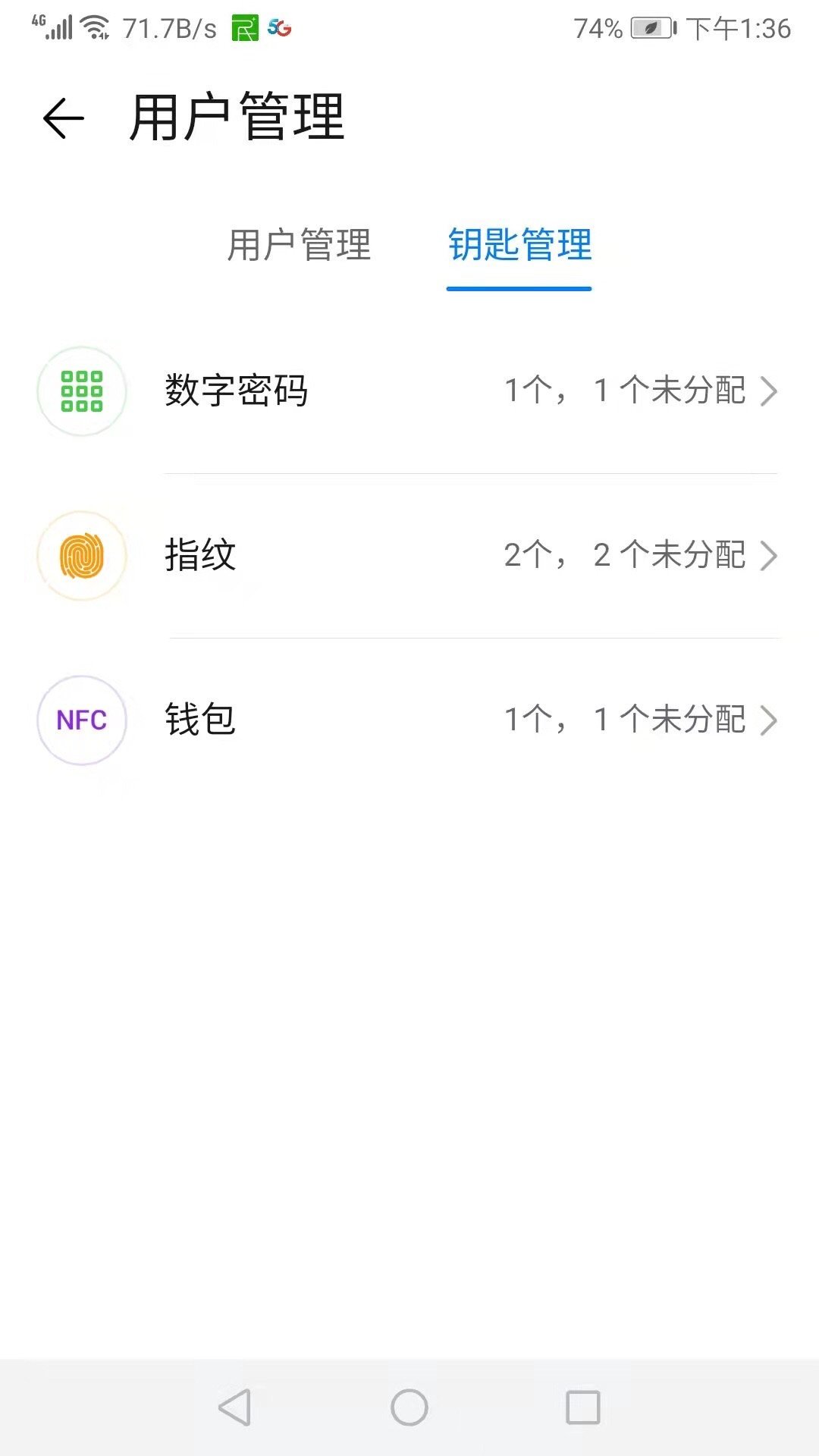Open the 指纹 key list
Screen dimensions: 819x1456
(x=409, y=556)
